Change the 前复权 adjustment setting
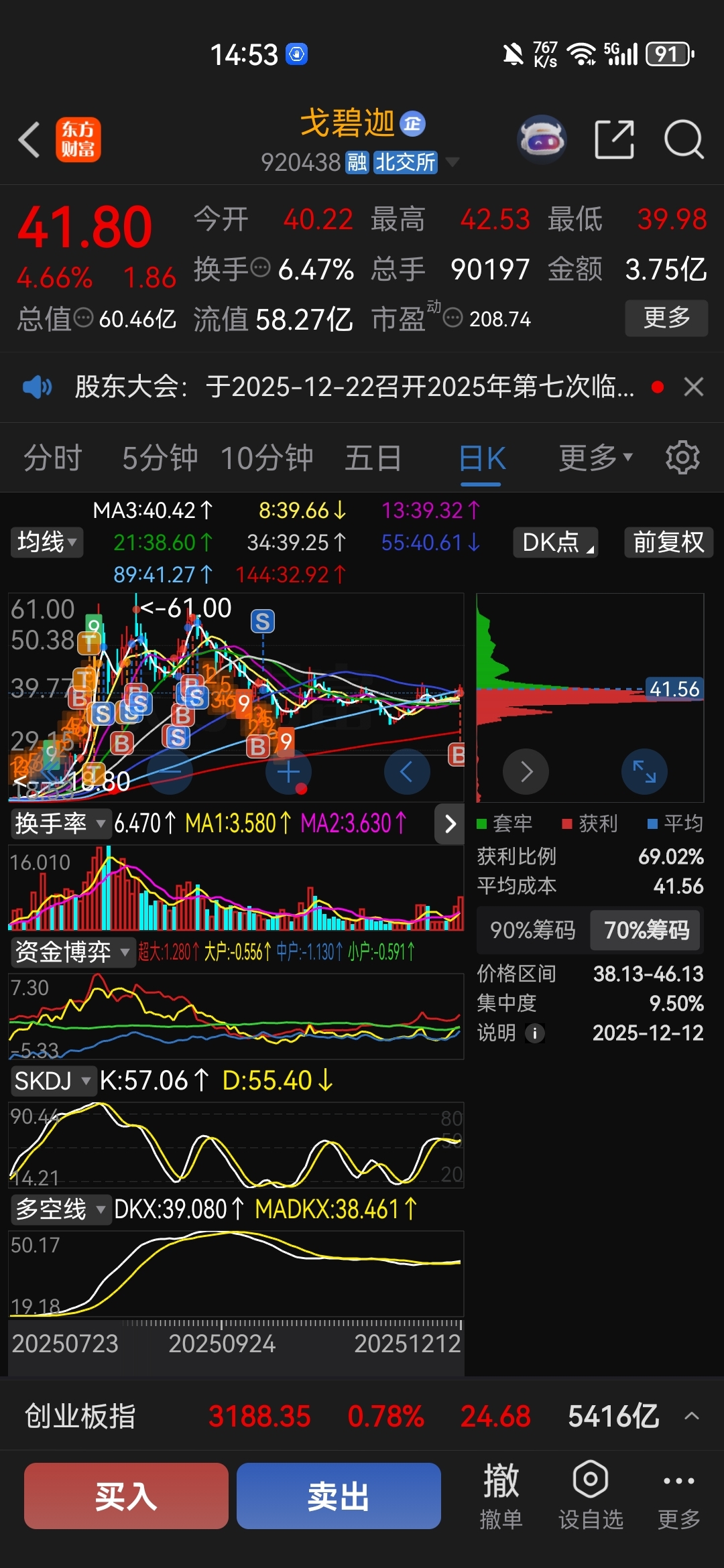This screenshot has width=724, height=1568. pos(668,542)
